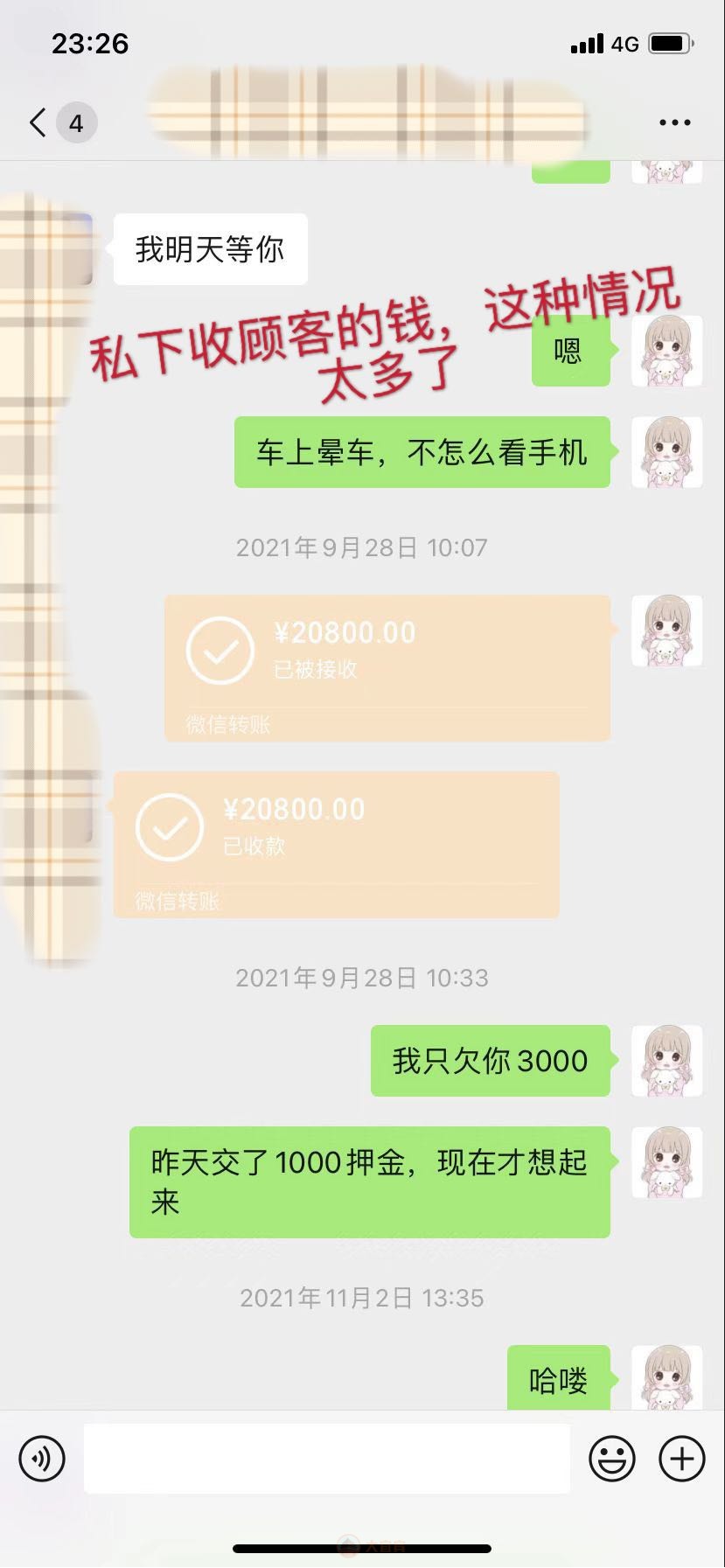The height and width of the screenshot is (1568, 725).
Task: Open the chat info overflow menu
Action: click(x=674, y=123)
